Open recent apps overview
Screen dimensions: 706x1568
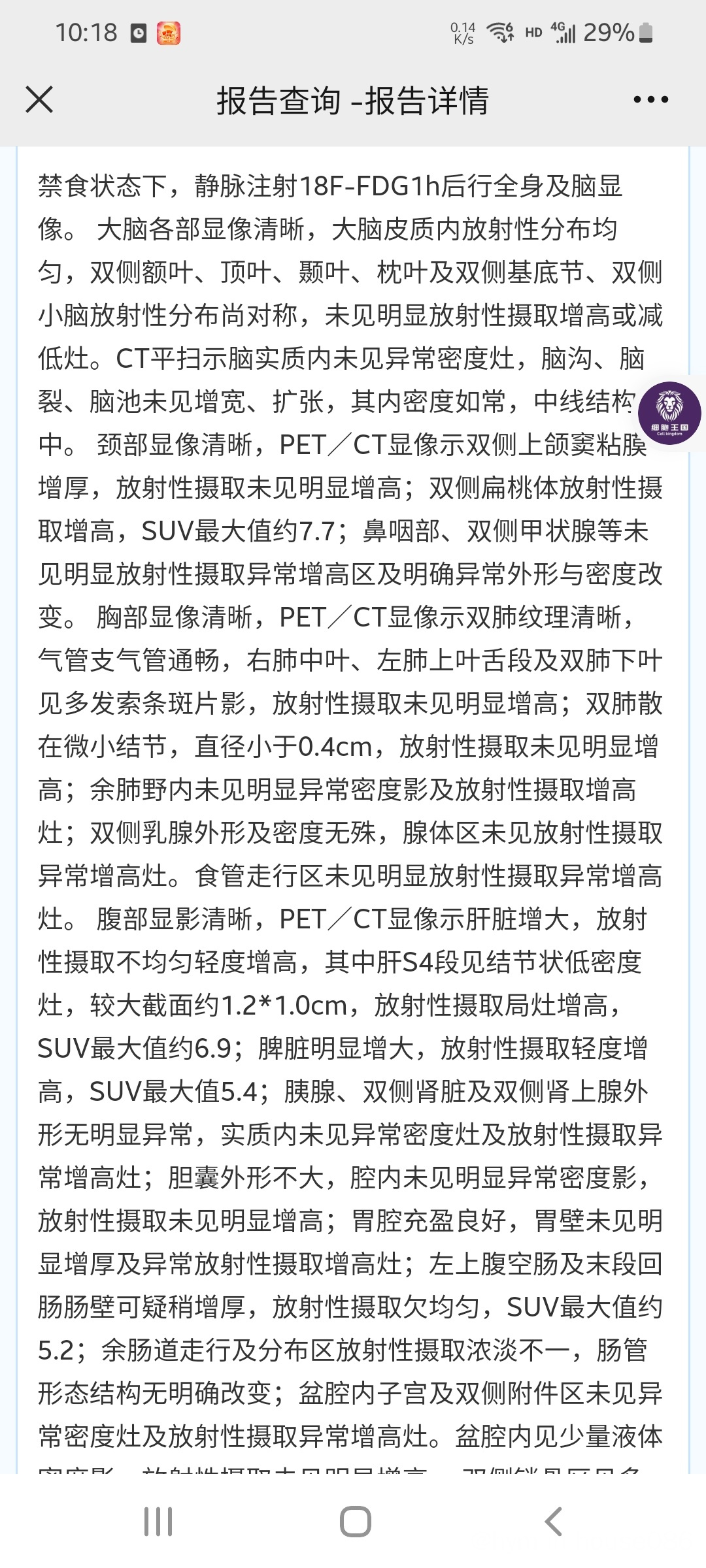(158, 1522)
